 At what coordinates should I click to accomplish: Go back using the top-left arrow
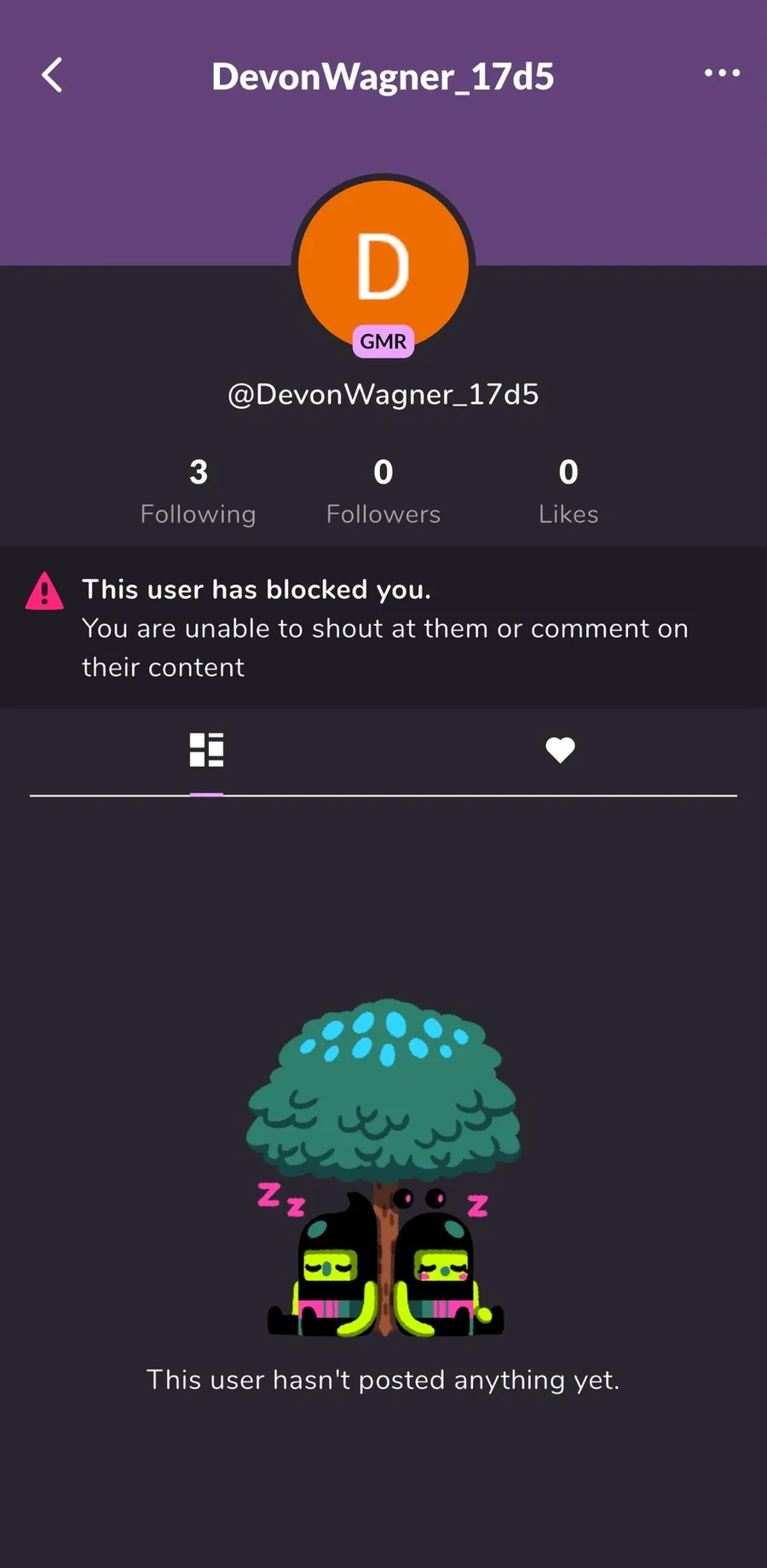pos(53,75)
